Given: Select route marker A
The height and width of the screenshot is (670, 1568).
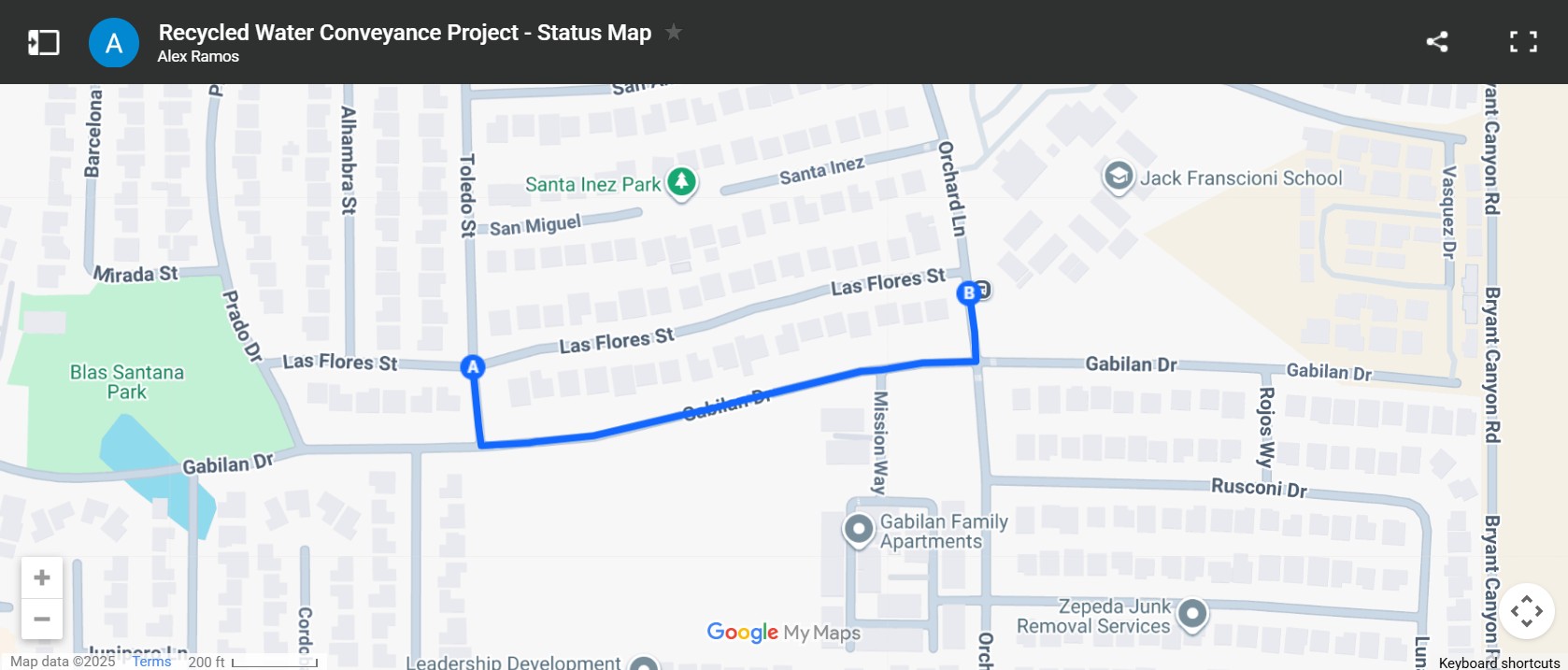Looking at the screenshot, I should tap(473, 367).
